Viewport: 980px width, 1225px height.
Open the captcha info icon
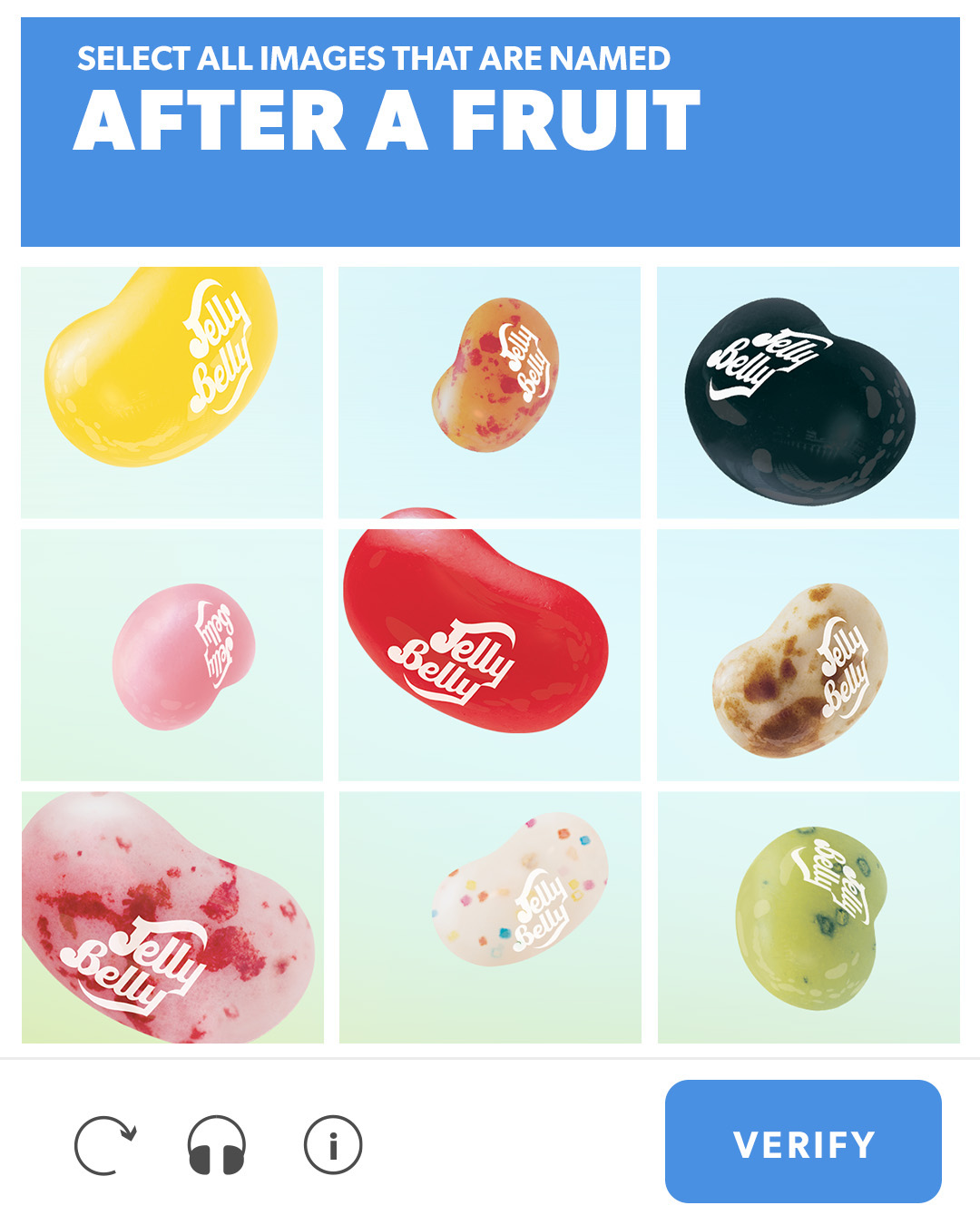(333, 1145)
